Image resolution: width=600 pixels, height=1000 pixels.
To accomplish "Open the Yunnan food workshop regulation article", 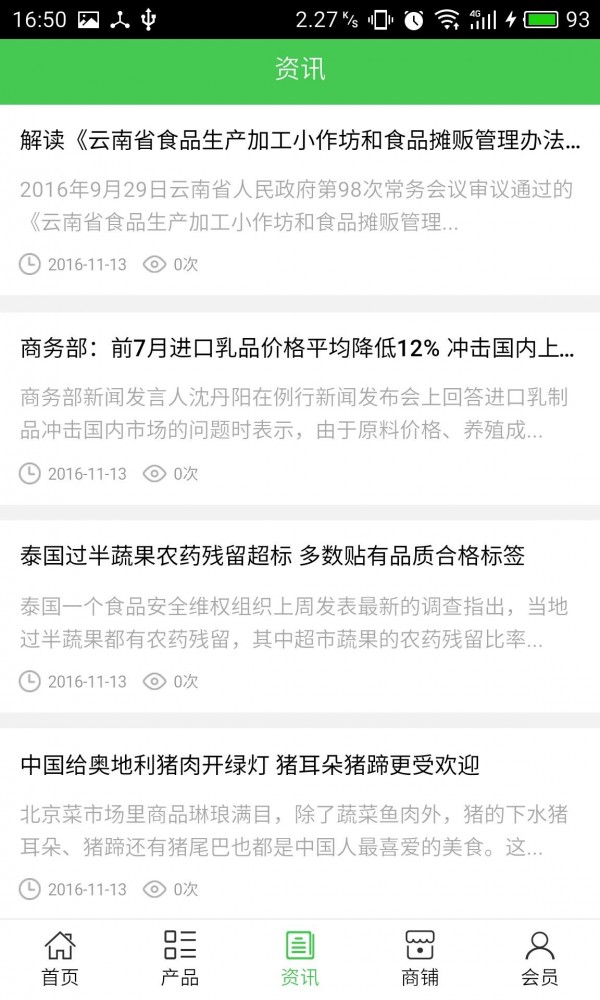I will (300, 141).
